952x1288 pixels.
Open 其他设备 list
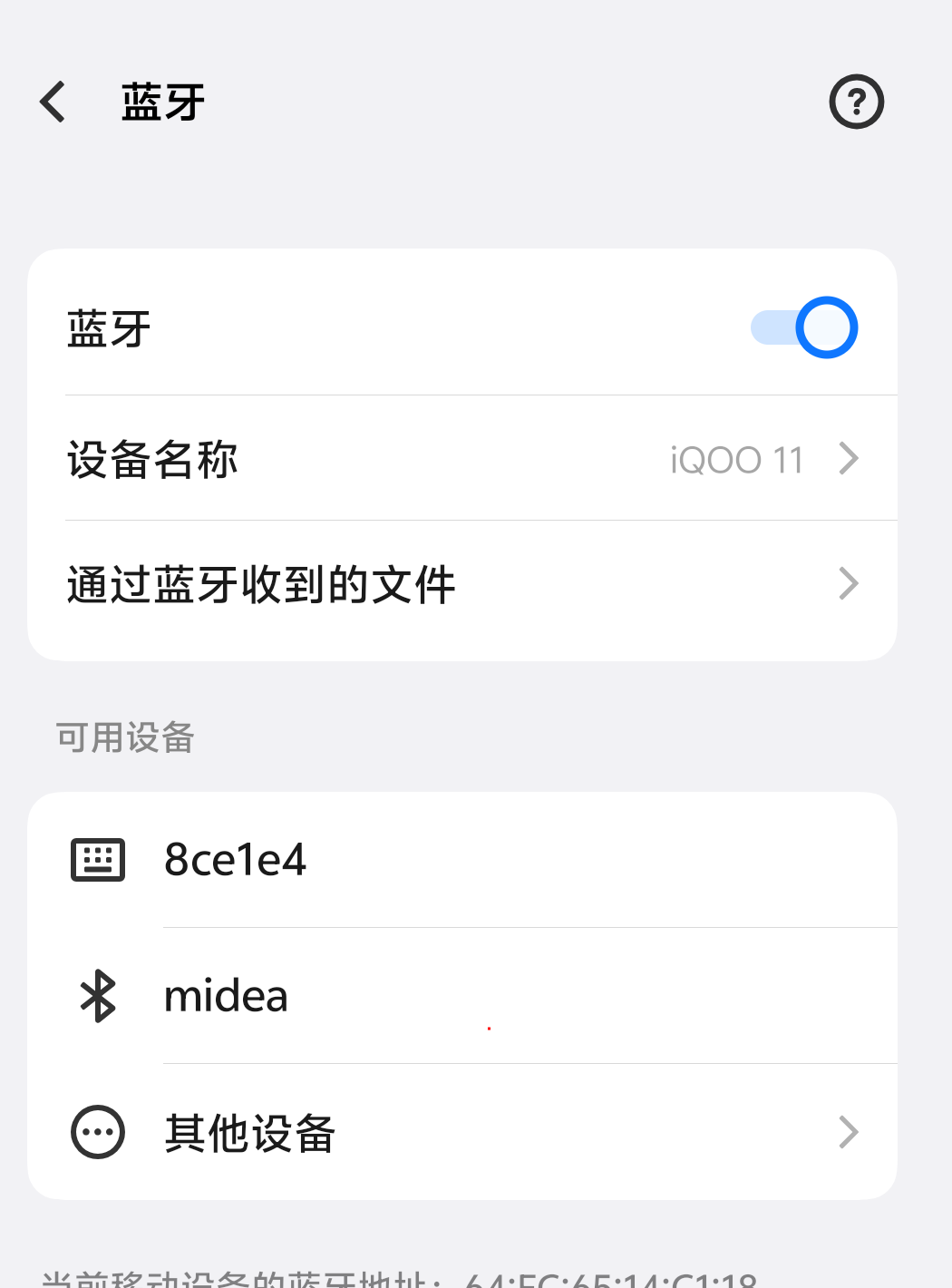coord(462,1132)
